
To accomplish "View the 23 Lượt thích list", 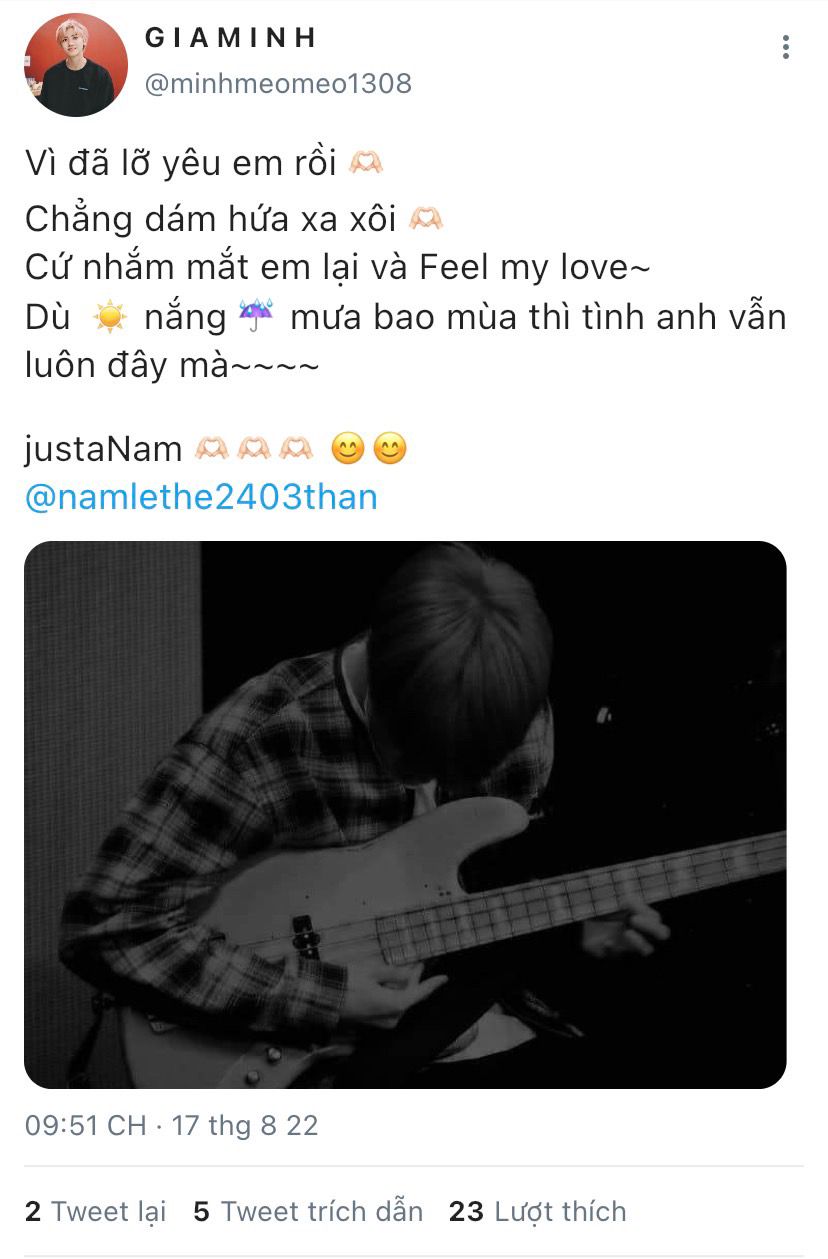I will click(538, 1211).
